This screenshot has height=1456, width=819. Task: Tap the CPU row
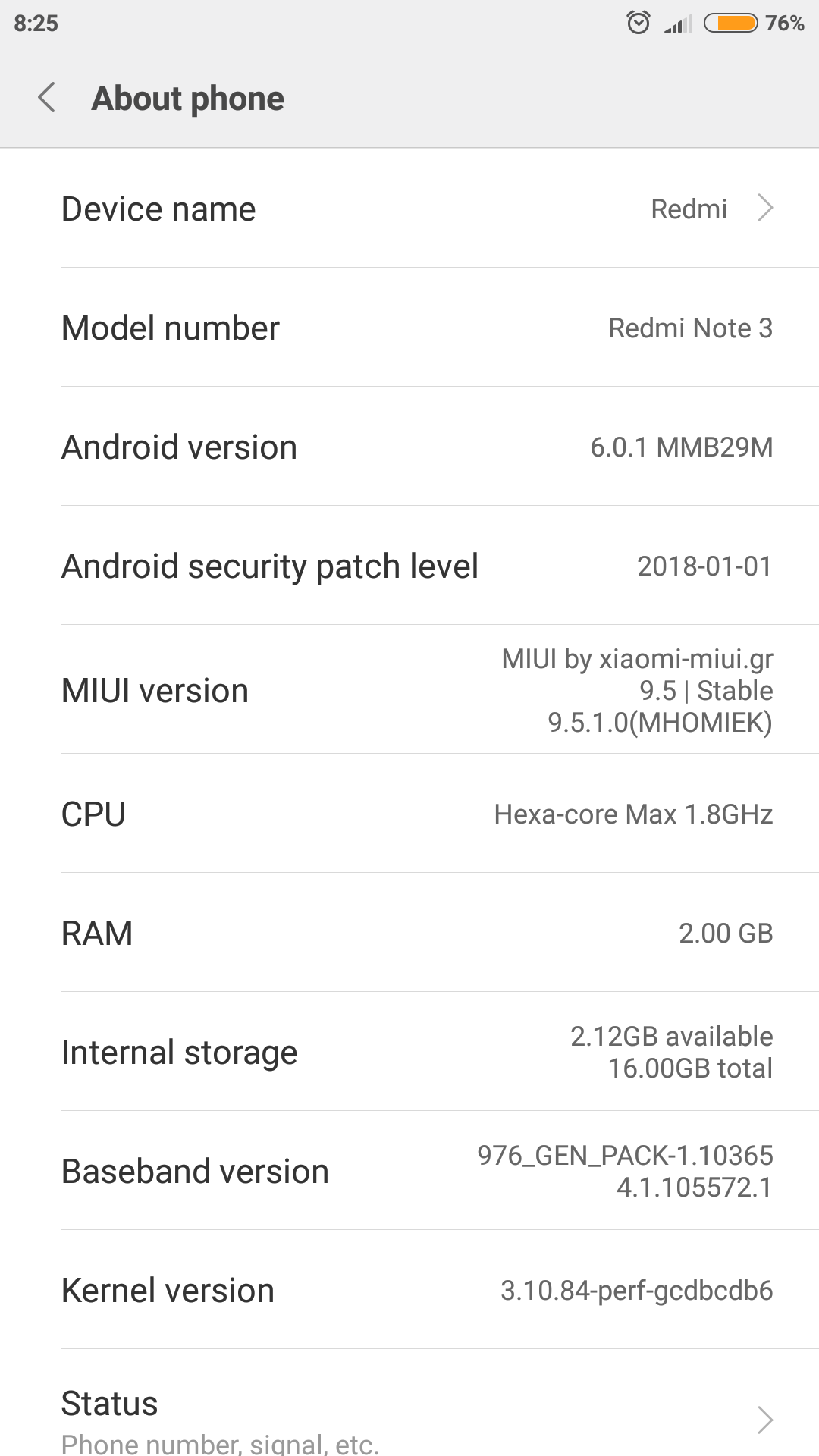(x=409, y=814)
